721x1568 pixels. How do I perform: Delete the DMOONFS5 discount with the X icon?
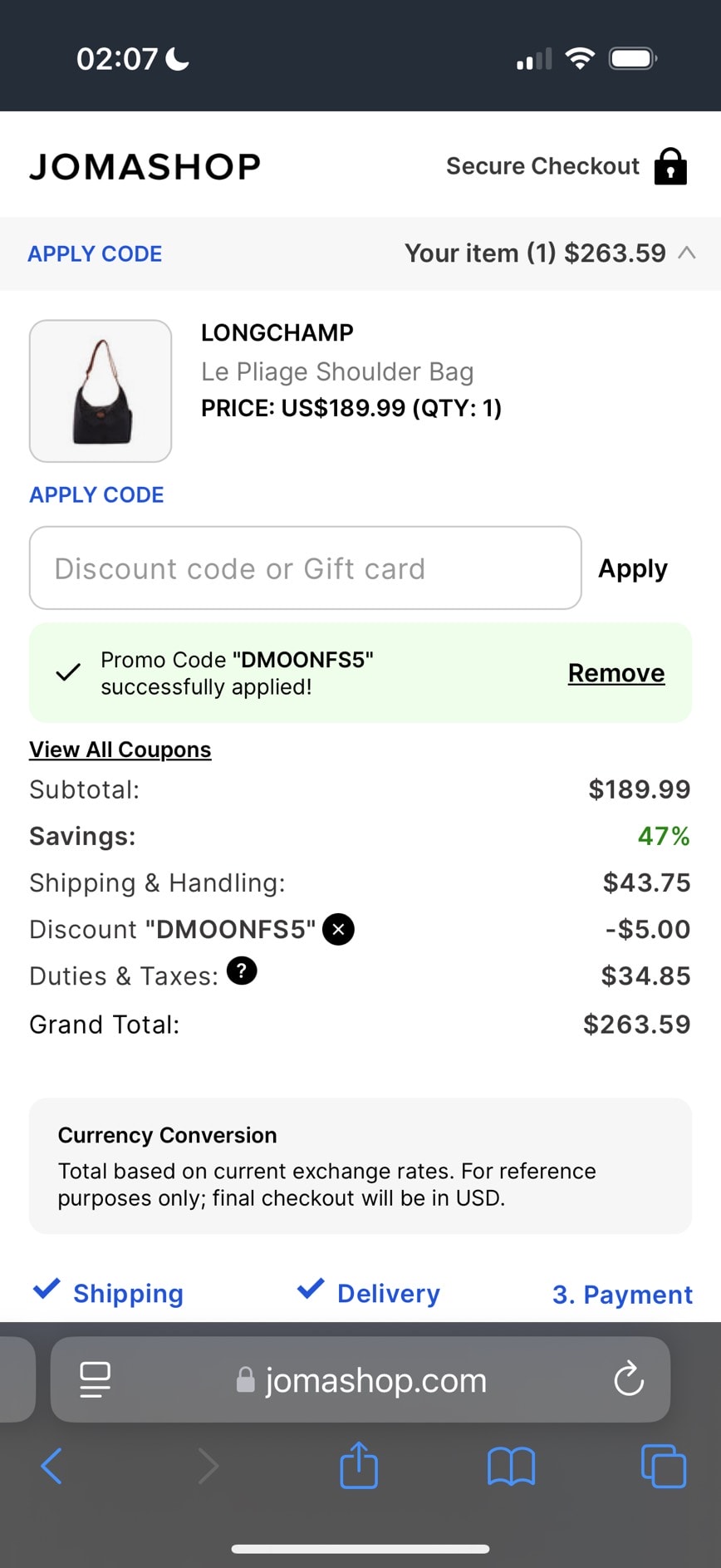[338, 929]
